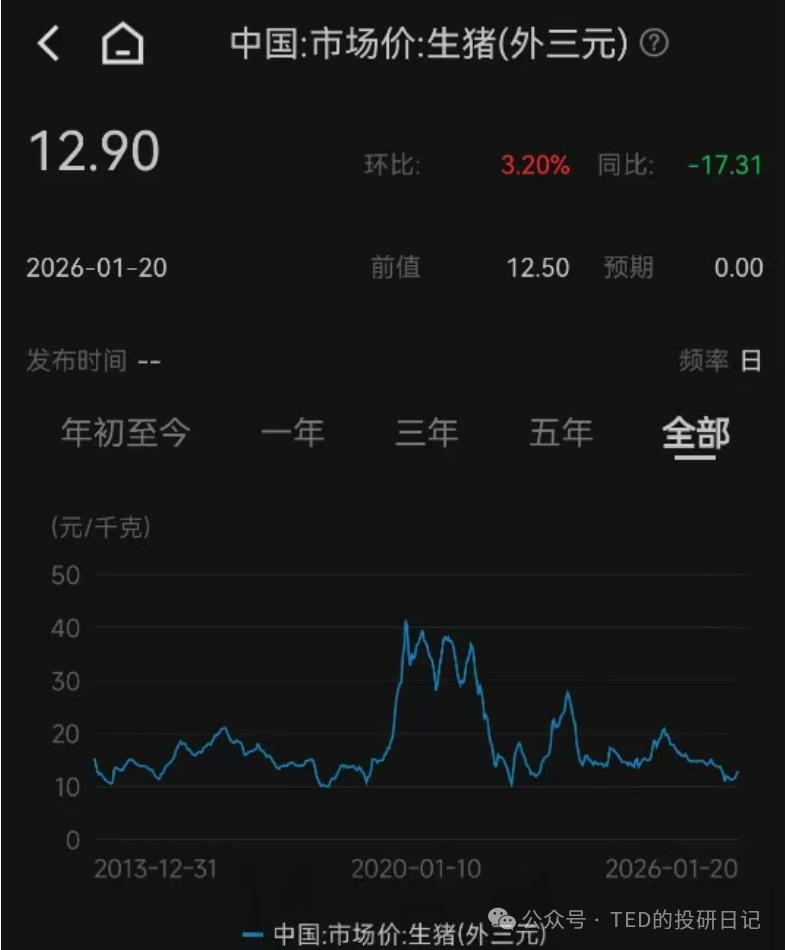Open the 前值 12.50 detail
This screenshot has height=950, width=785.
[539, 268]
